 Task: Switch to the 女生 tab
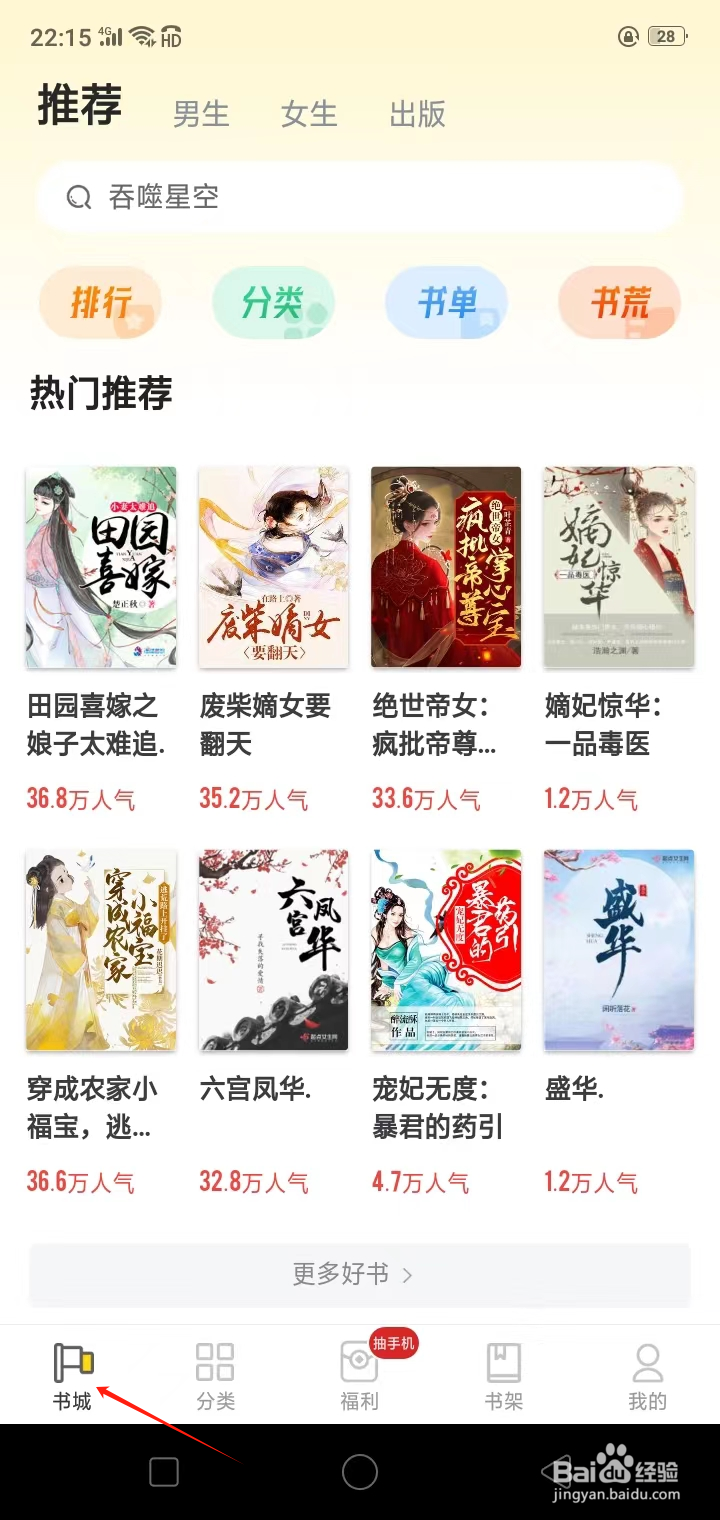pyautogui.click(x=309, y=115)
